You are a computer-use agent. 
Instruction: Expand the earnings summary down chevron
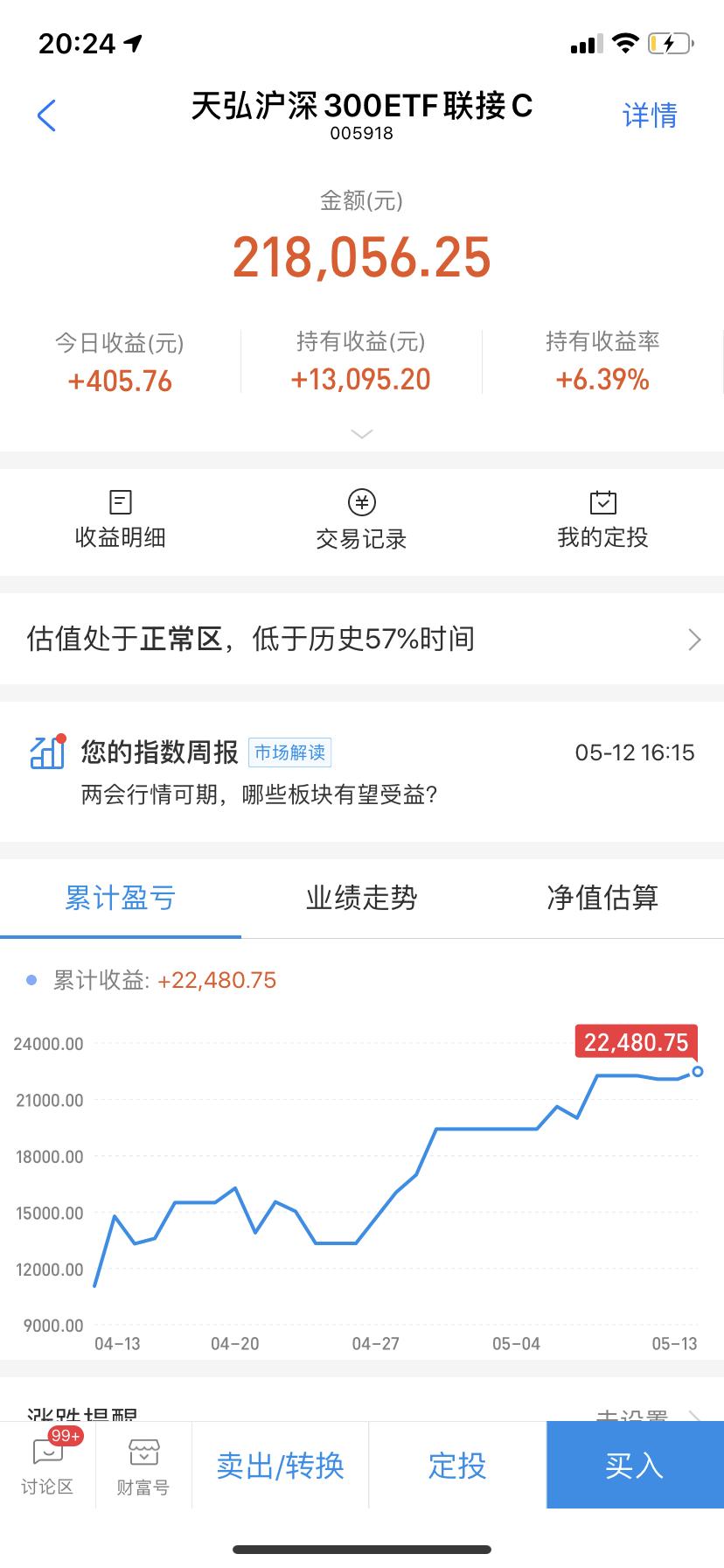click(x=362, y=434)
